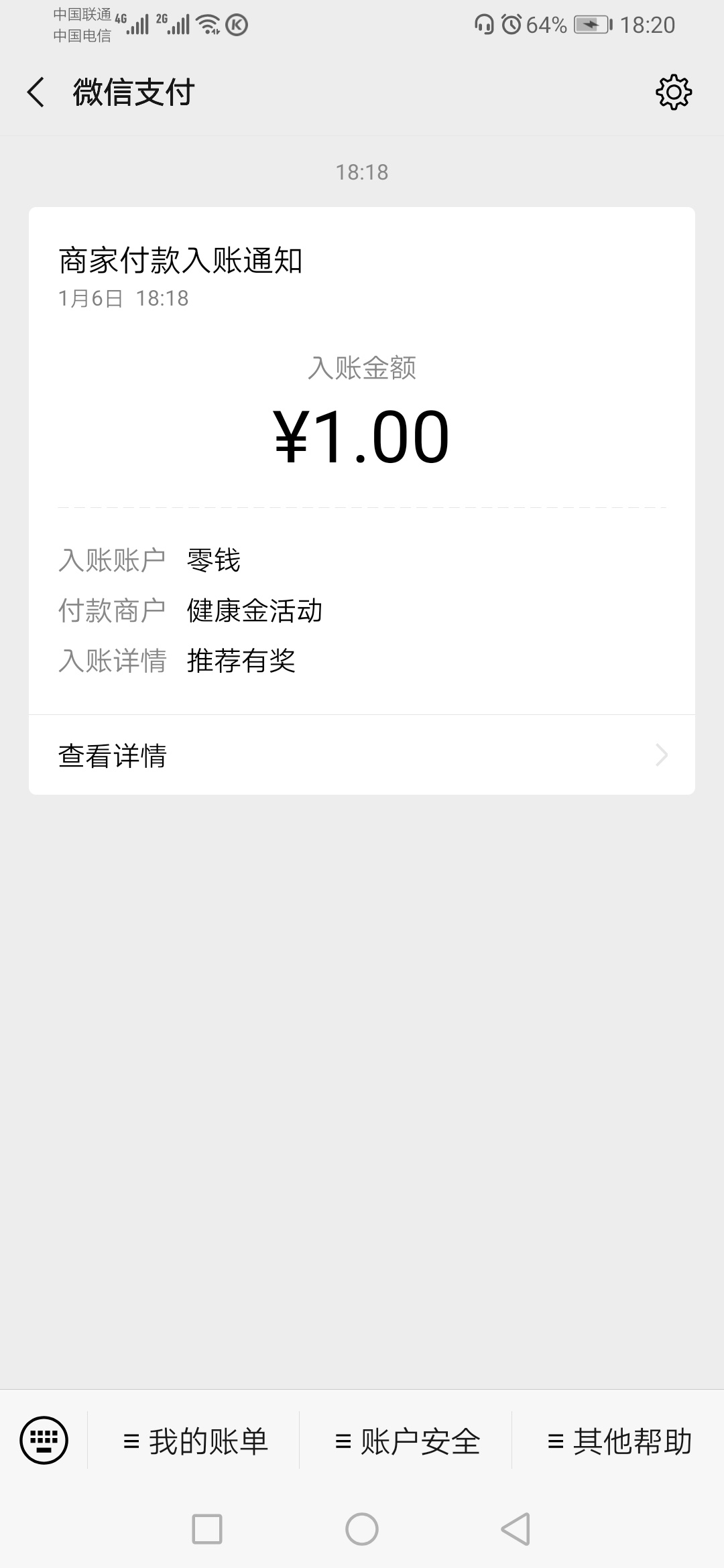The width and height of the screenshot is (724, 1568).
Task: Open recent apps from navigation bar
Action: [207, 1530]
